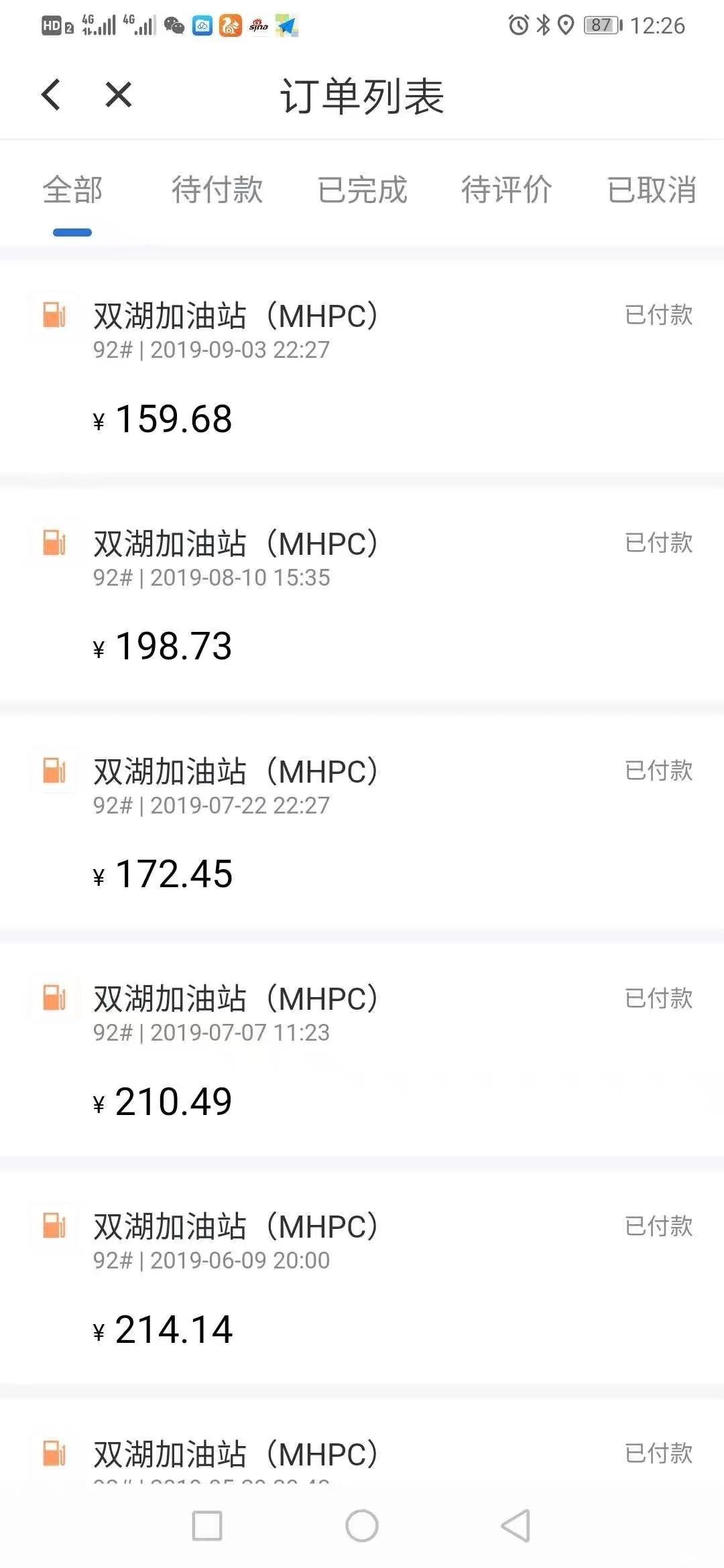Open recent apps from navigation bar

pos(207,1526)
